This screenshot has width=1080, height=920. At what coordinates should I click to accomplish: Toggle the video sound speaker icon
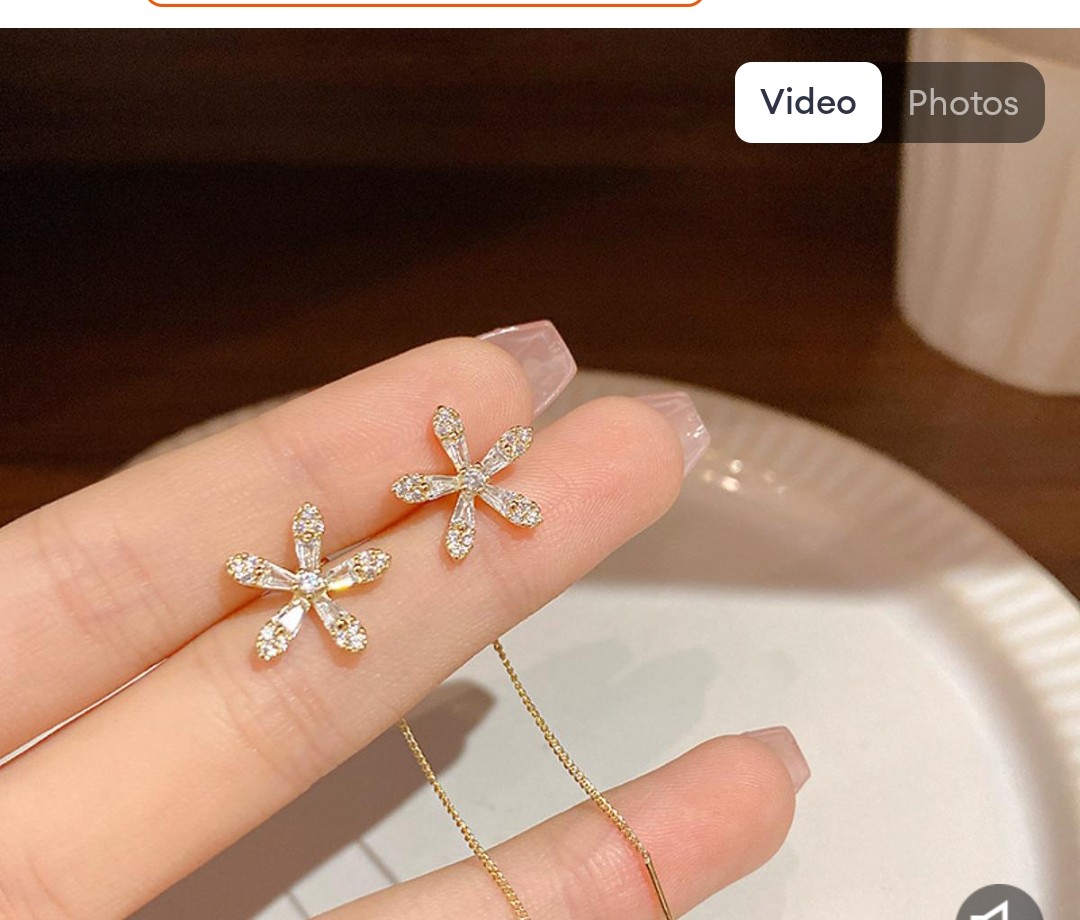[1000, 908]
